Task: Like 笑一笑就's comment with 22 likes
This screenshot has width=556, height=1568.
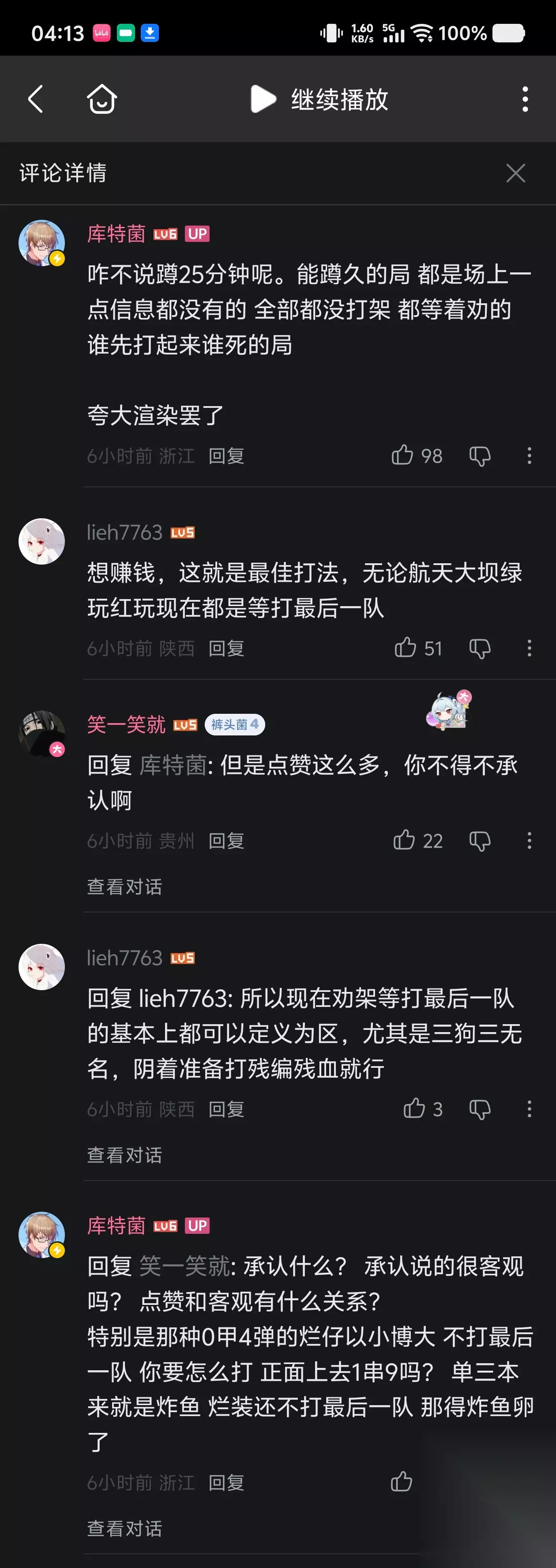Action: click(404, 840)
